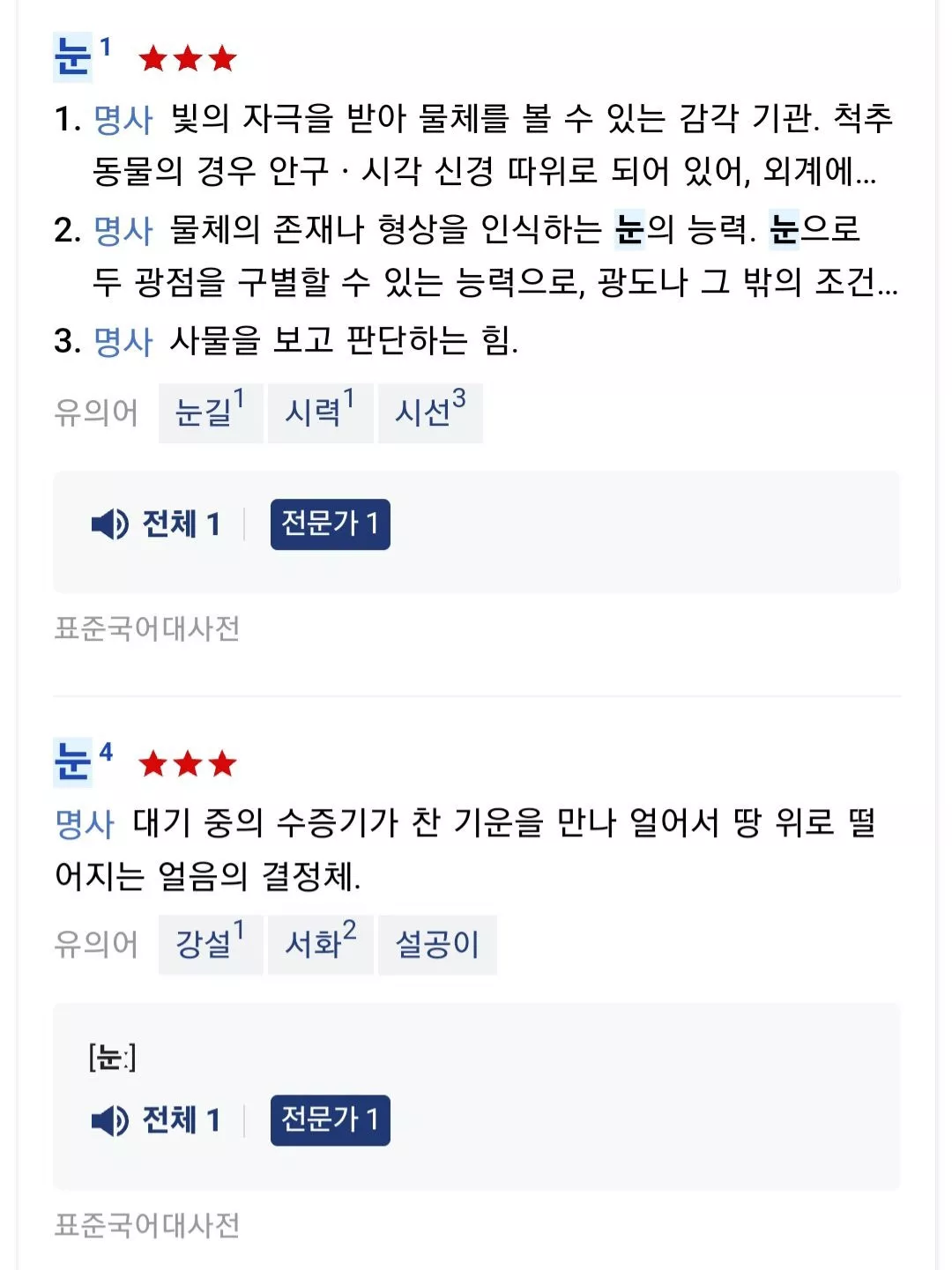Play 전체 1 pronunciation for 눈4
952x1270 pixels.
[x=156, y=1120]
